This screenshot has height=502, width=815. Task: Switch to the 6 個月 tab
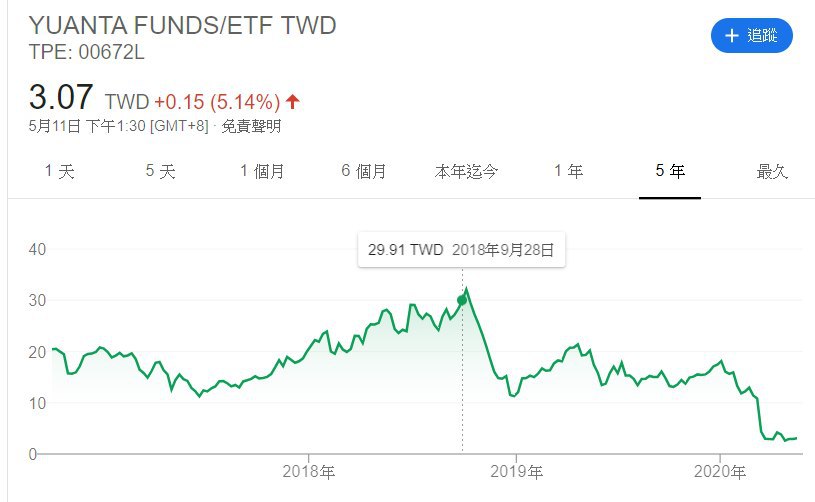364,171
